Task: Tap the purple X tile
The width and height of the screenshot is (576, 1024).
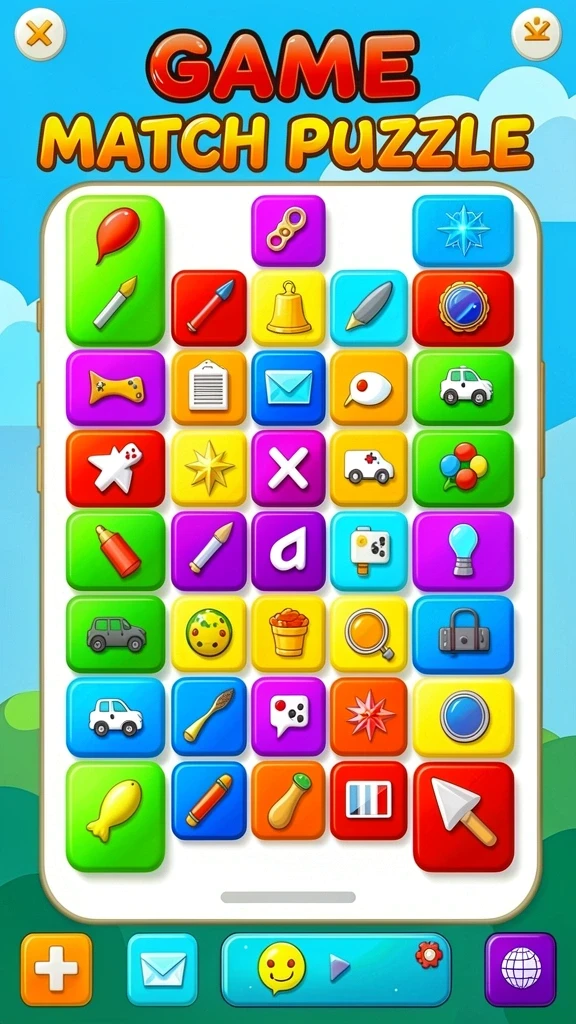Action: tap(288, 468)
